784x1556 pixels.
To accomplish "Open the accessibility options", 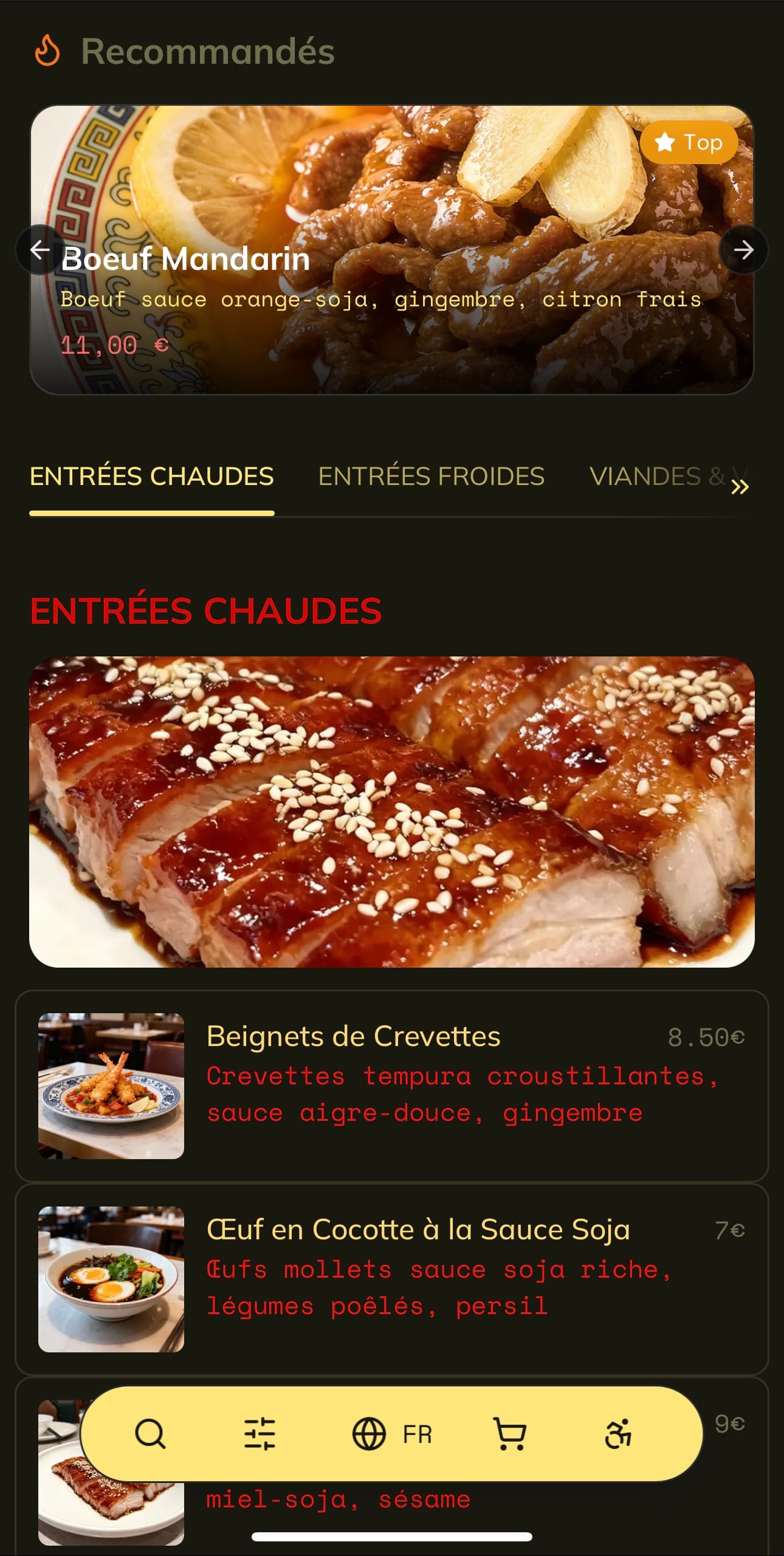I will click(617, 1434).
